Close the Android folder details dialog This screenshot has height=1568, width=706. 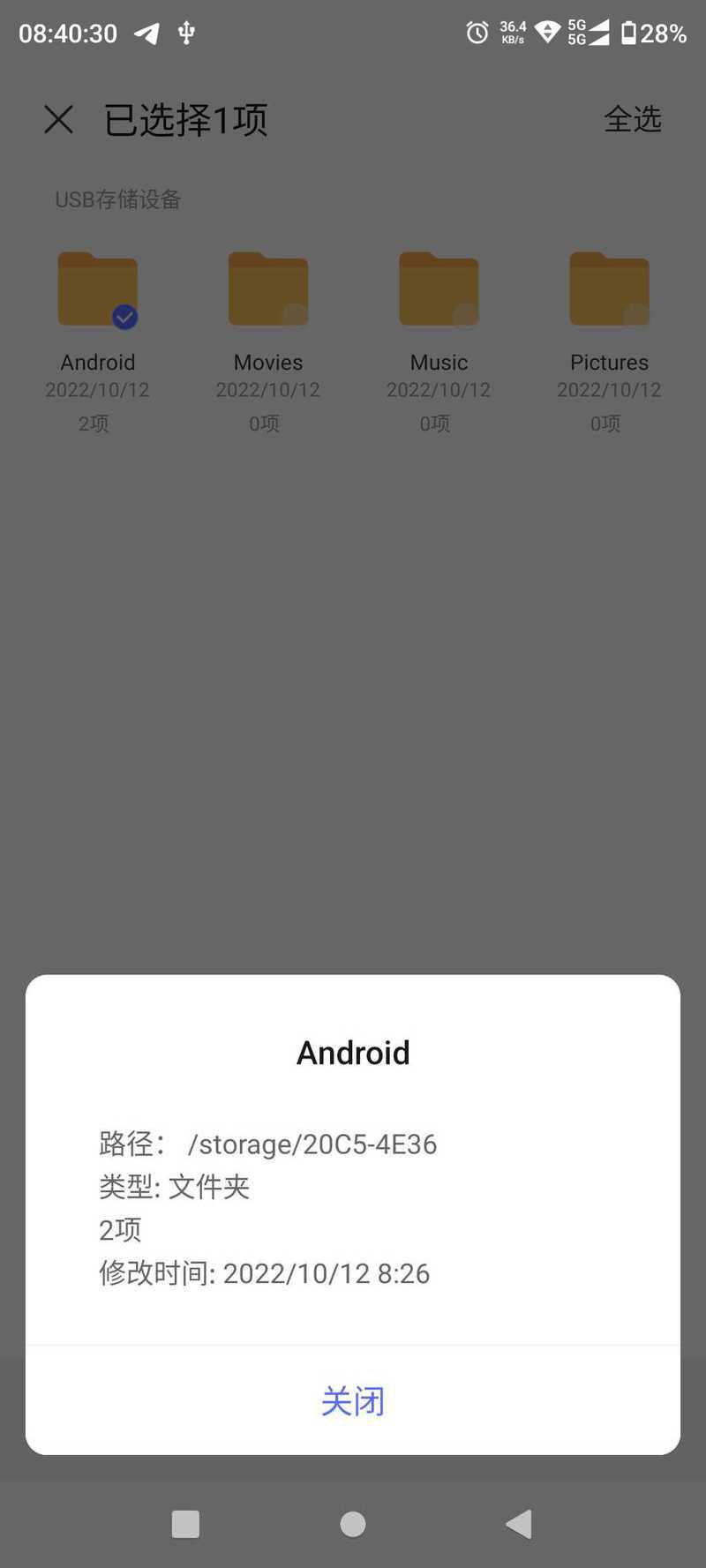tap(353, 1400)
